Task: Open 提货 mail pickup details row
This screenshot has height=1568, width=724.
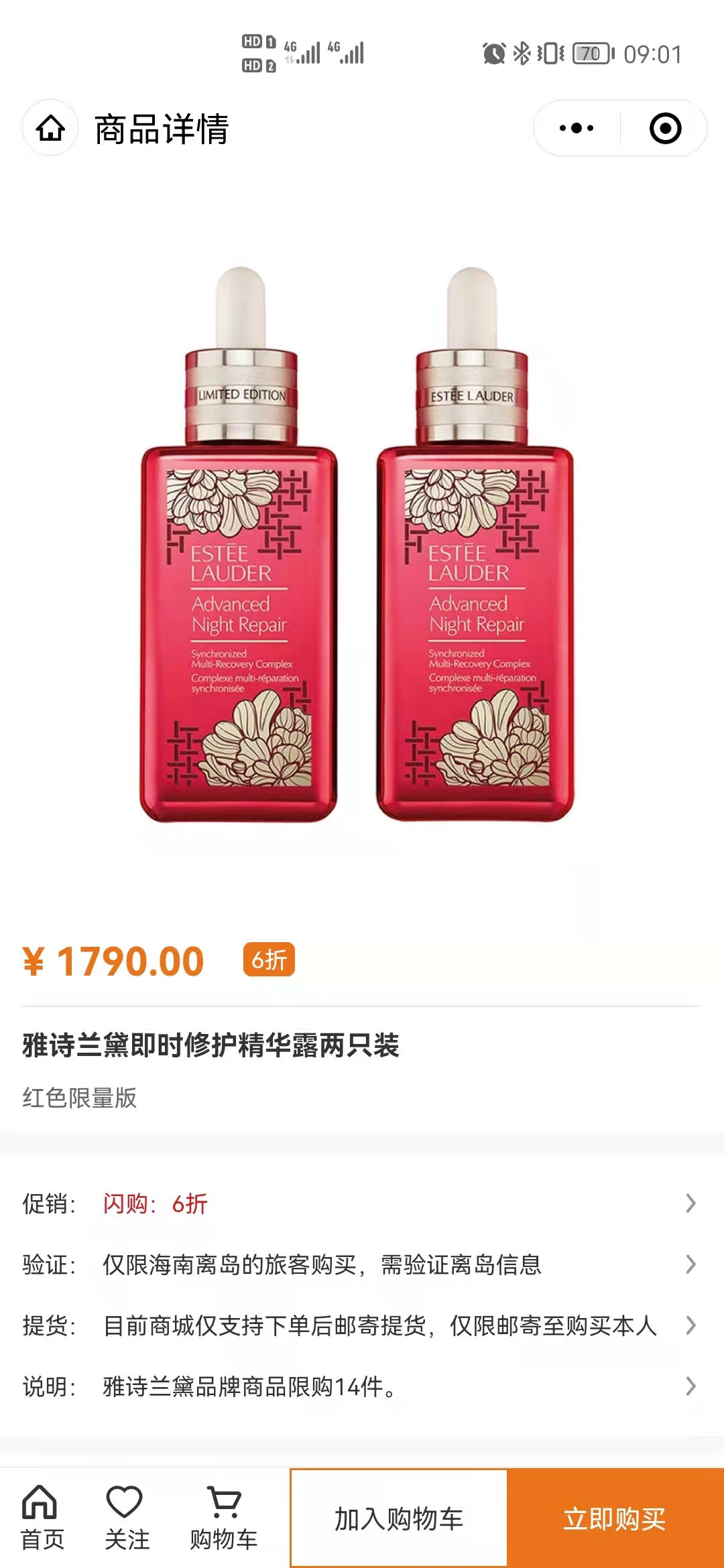Action: click(x=362, y=1325)
